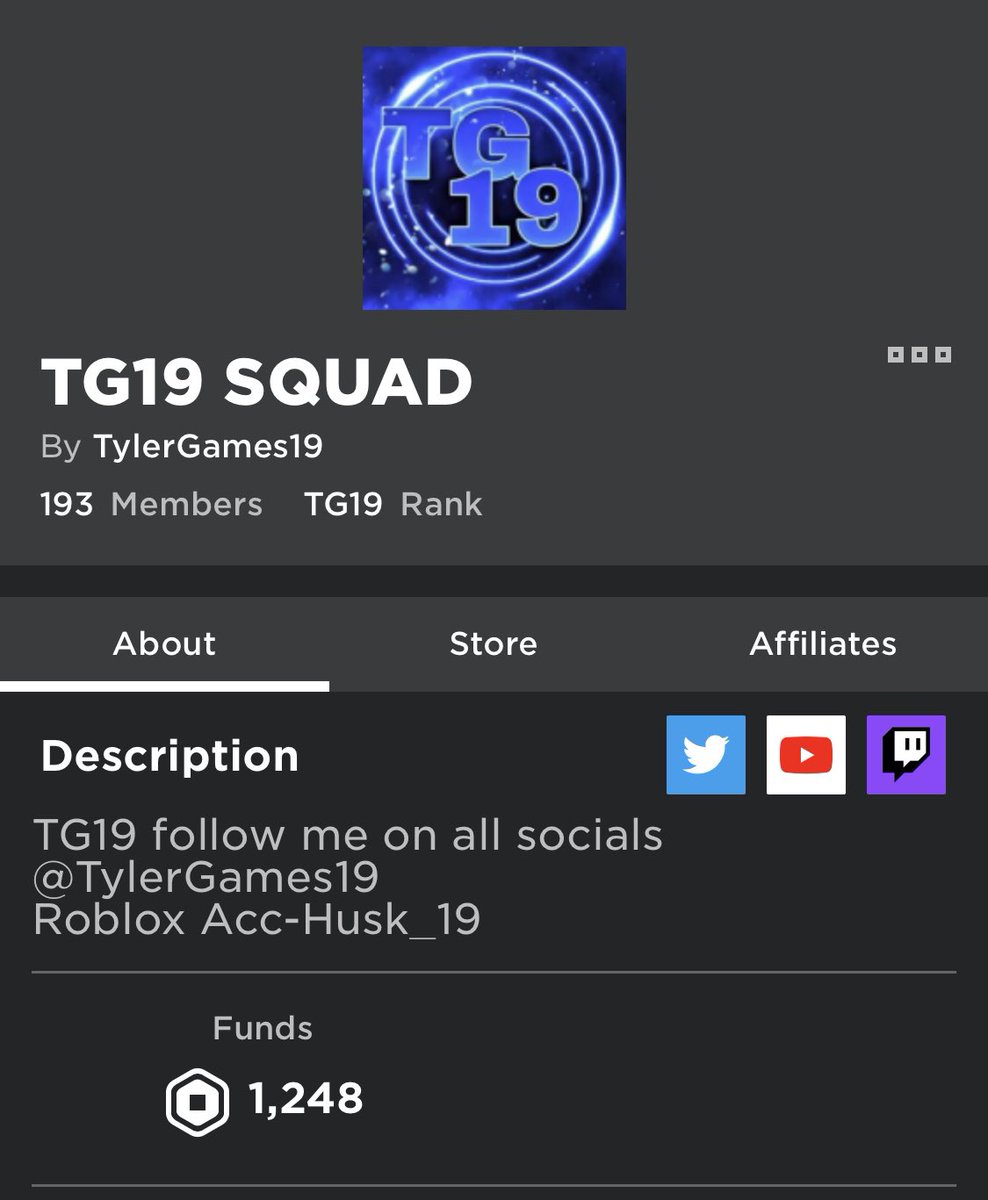
Task: Open the group's Twitch channel
Action: click(x=906, y=755)
